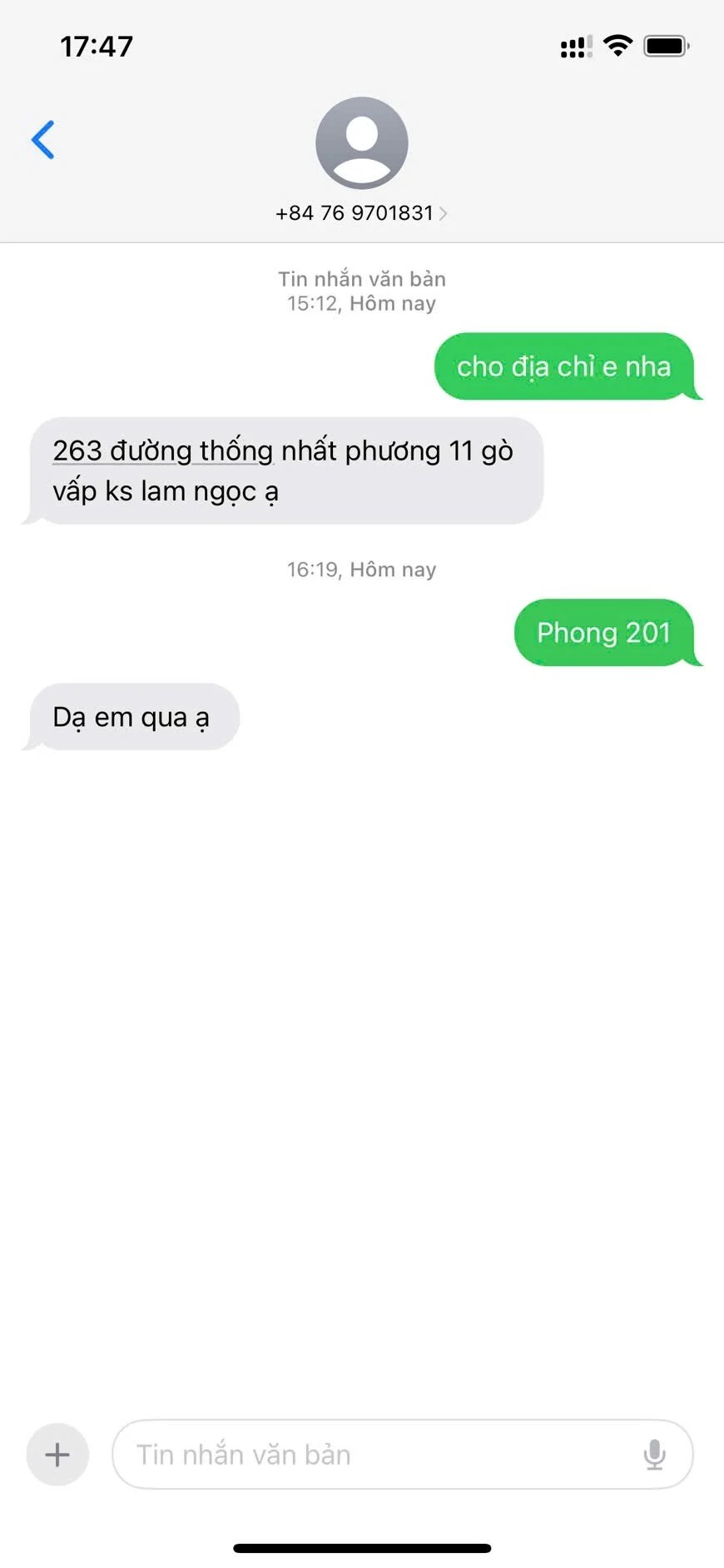724x1568 pixels.
Task: Open the underlined address 263 đường thống nhất
Action: 162,451
